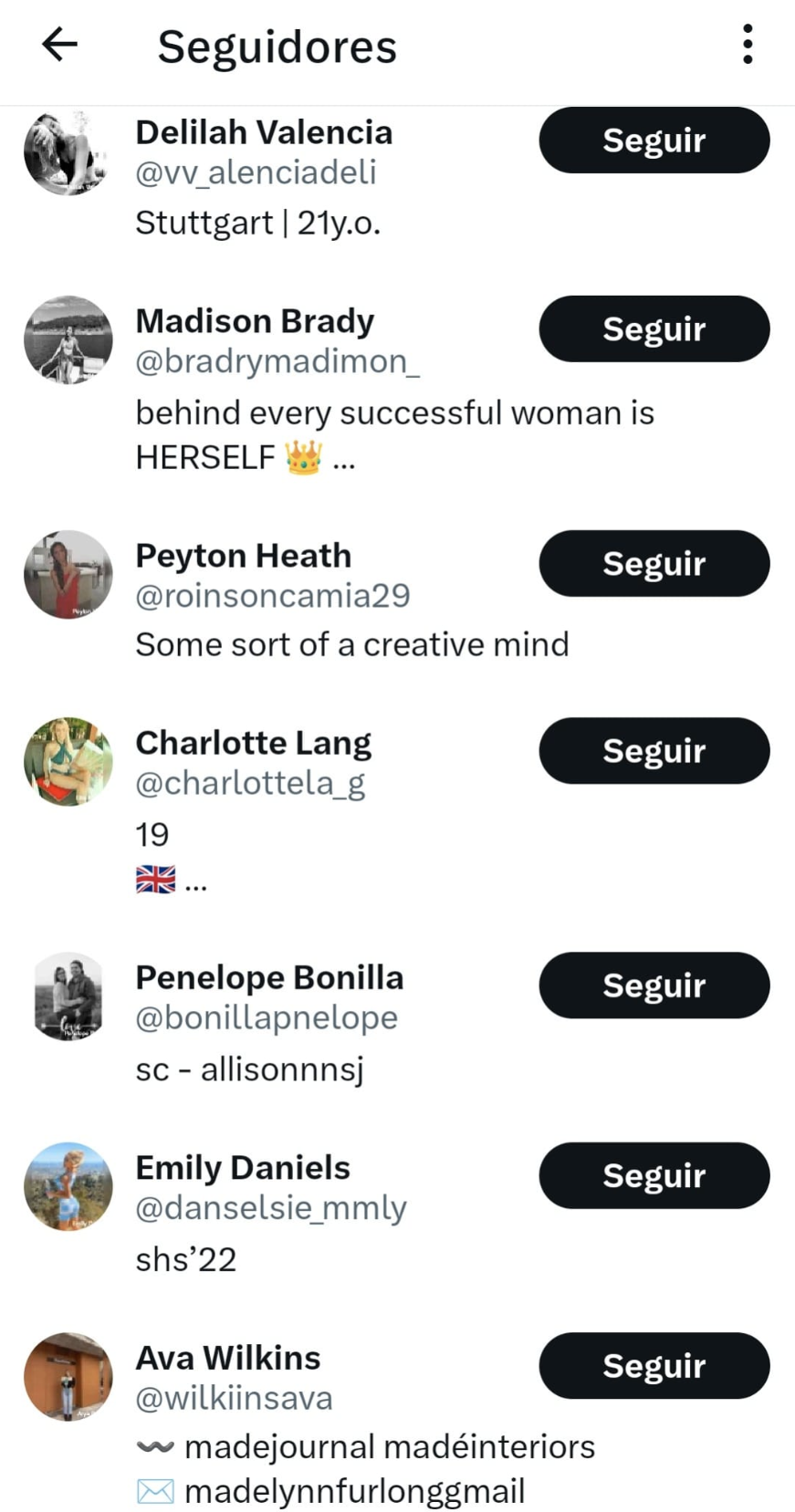View Emily Daniels' profile
795x1512 pixels.
click(243, 1168)
